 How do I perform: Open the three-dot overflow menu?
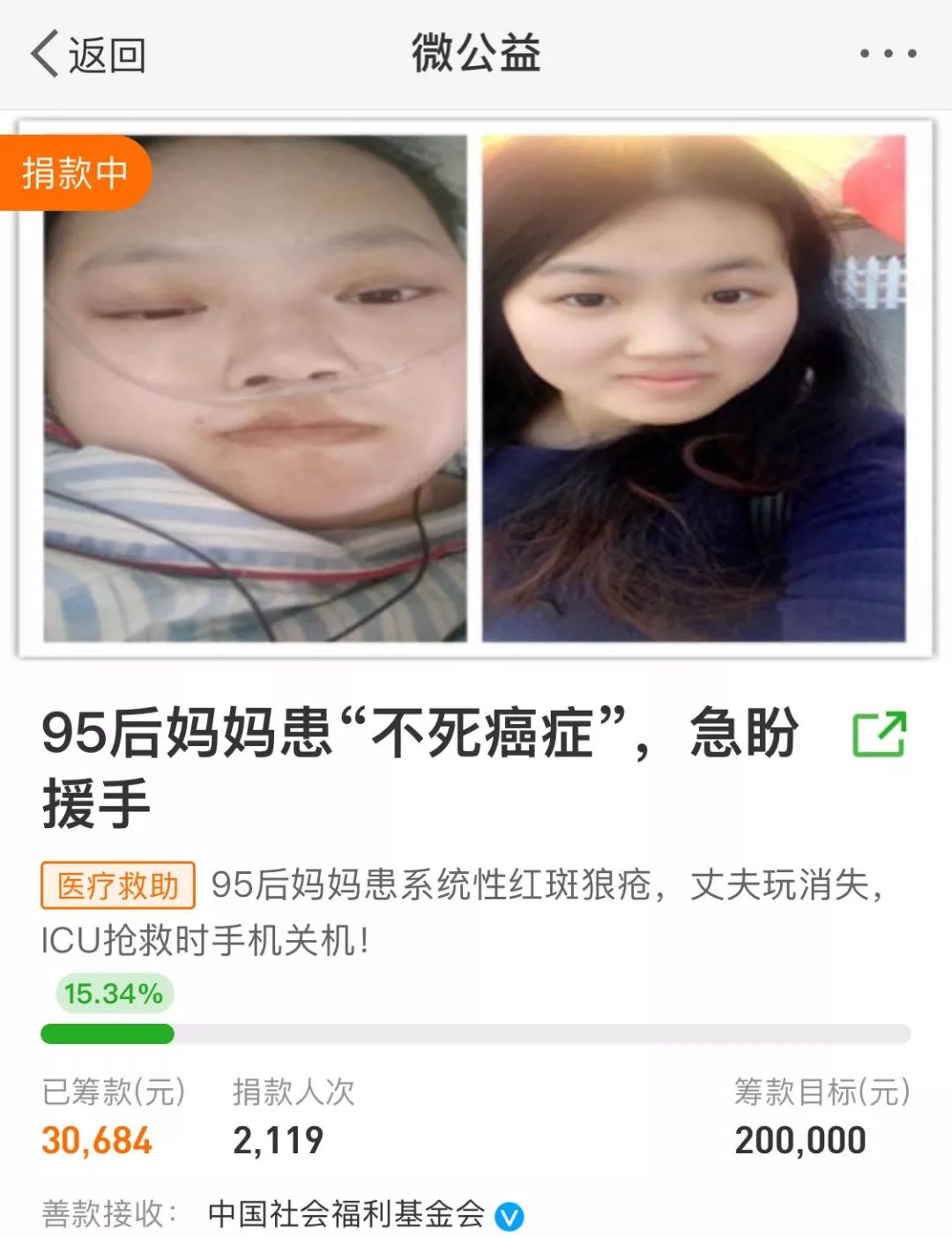[x=888, y=54]
